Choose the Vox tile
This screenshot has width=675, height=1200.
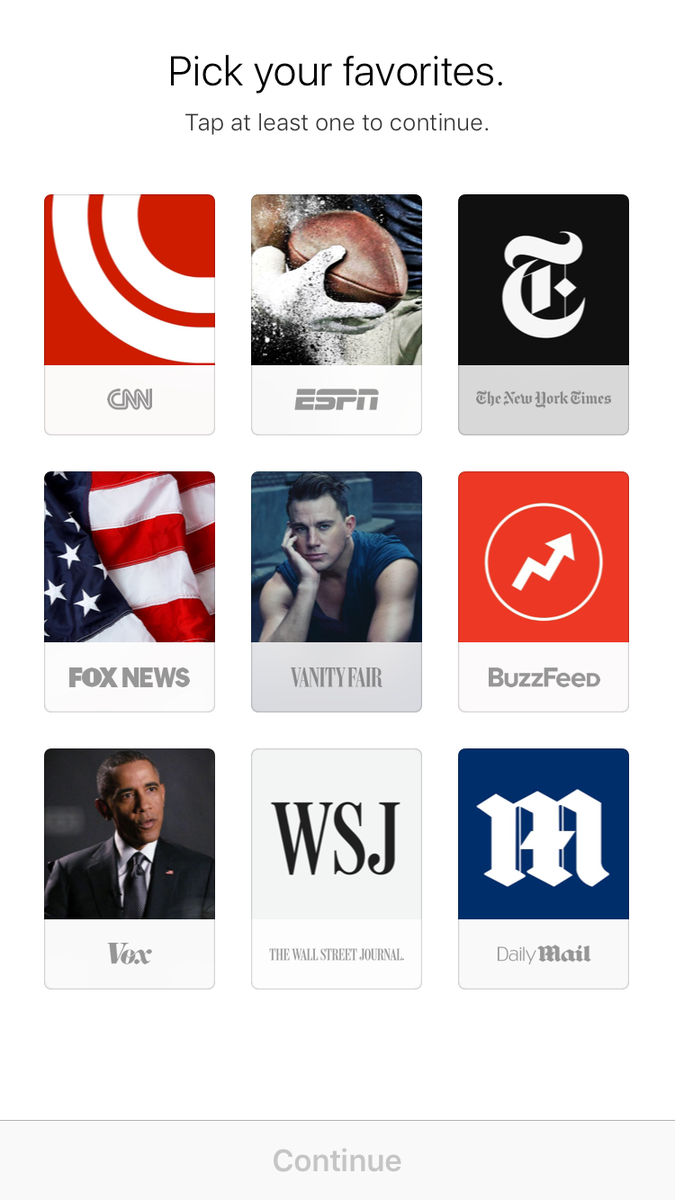pos(129,868)
